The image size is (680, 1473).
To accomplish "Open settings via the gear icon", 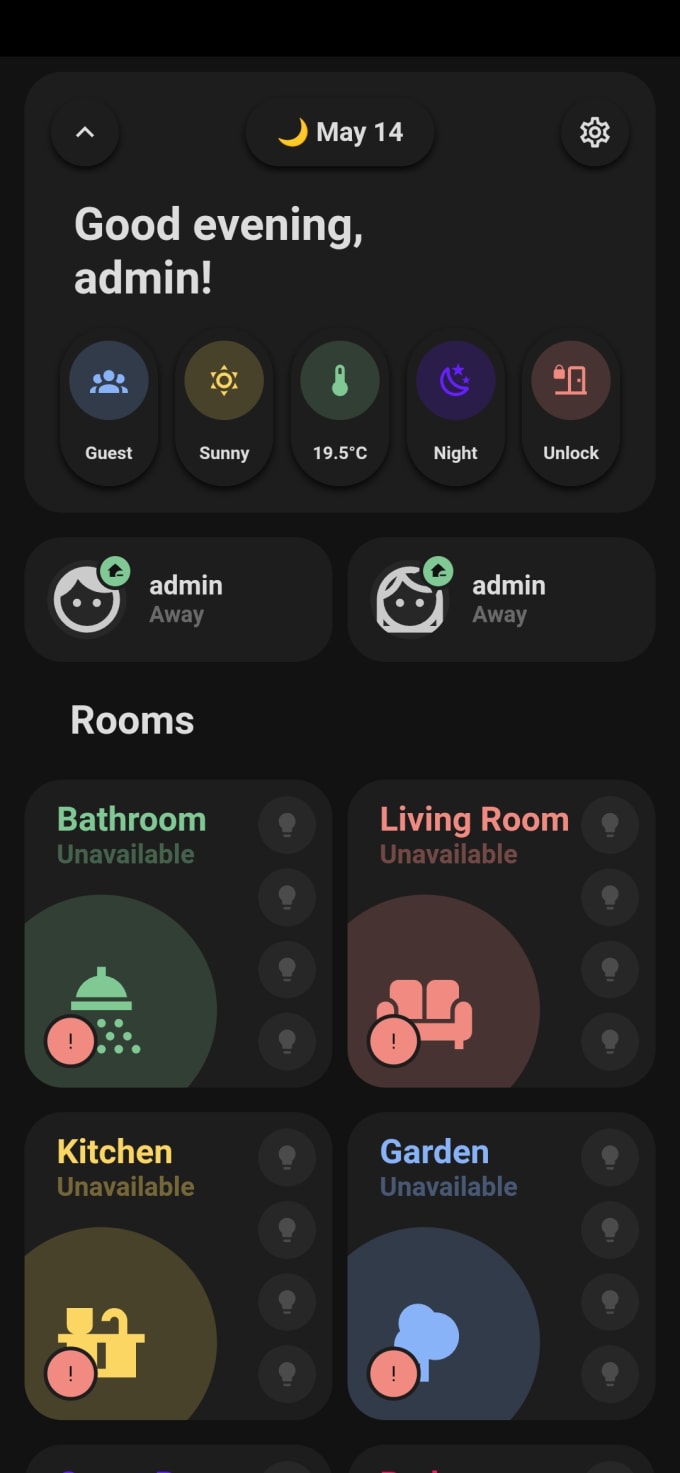I will [594, 132].
